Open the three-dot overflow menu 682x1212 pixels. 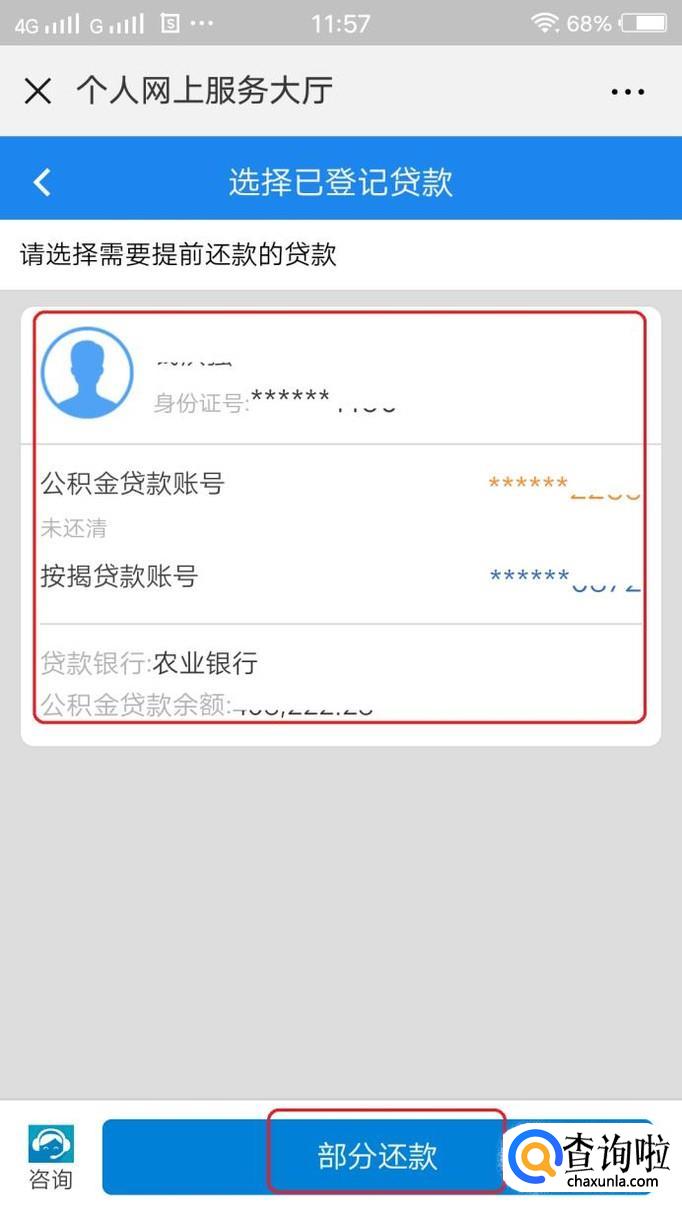(x=627, y=92)
